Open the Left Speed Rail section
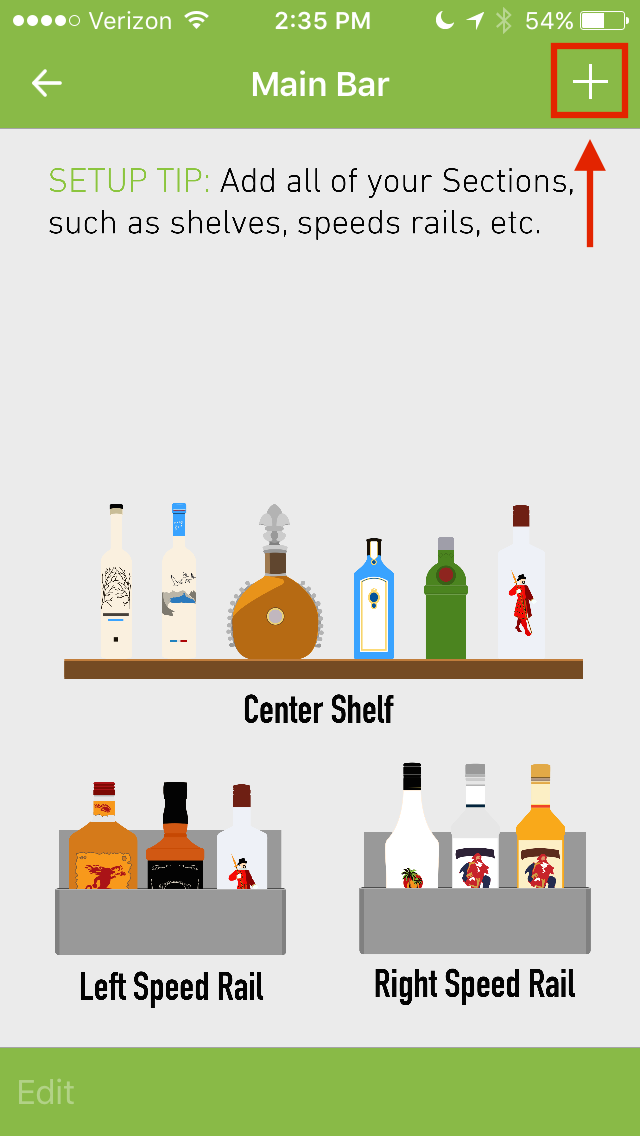The image size is (640, 1136). 171,880
